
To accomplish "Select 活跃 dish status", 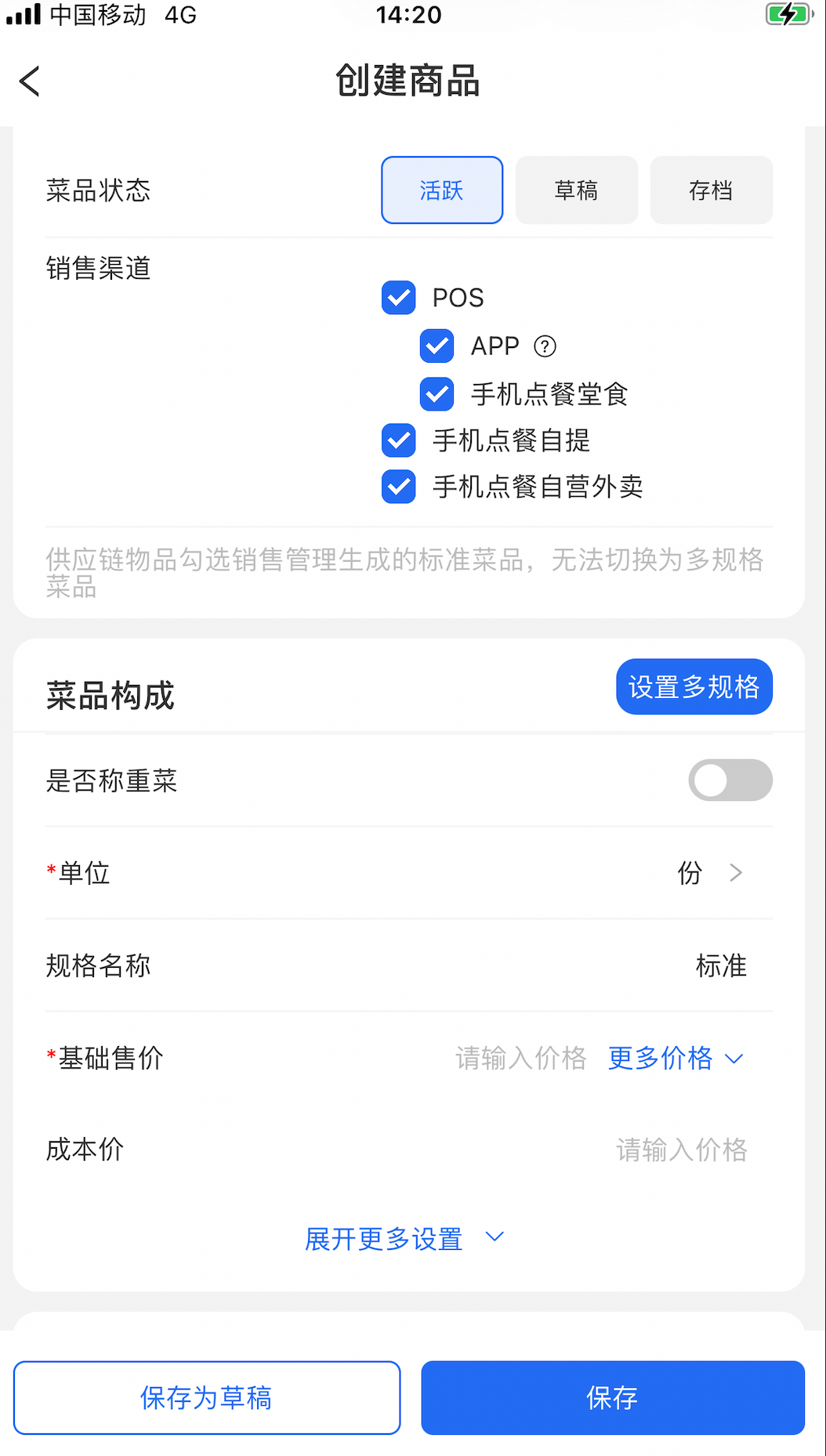I will point(442,190).
